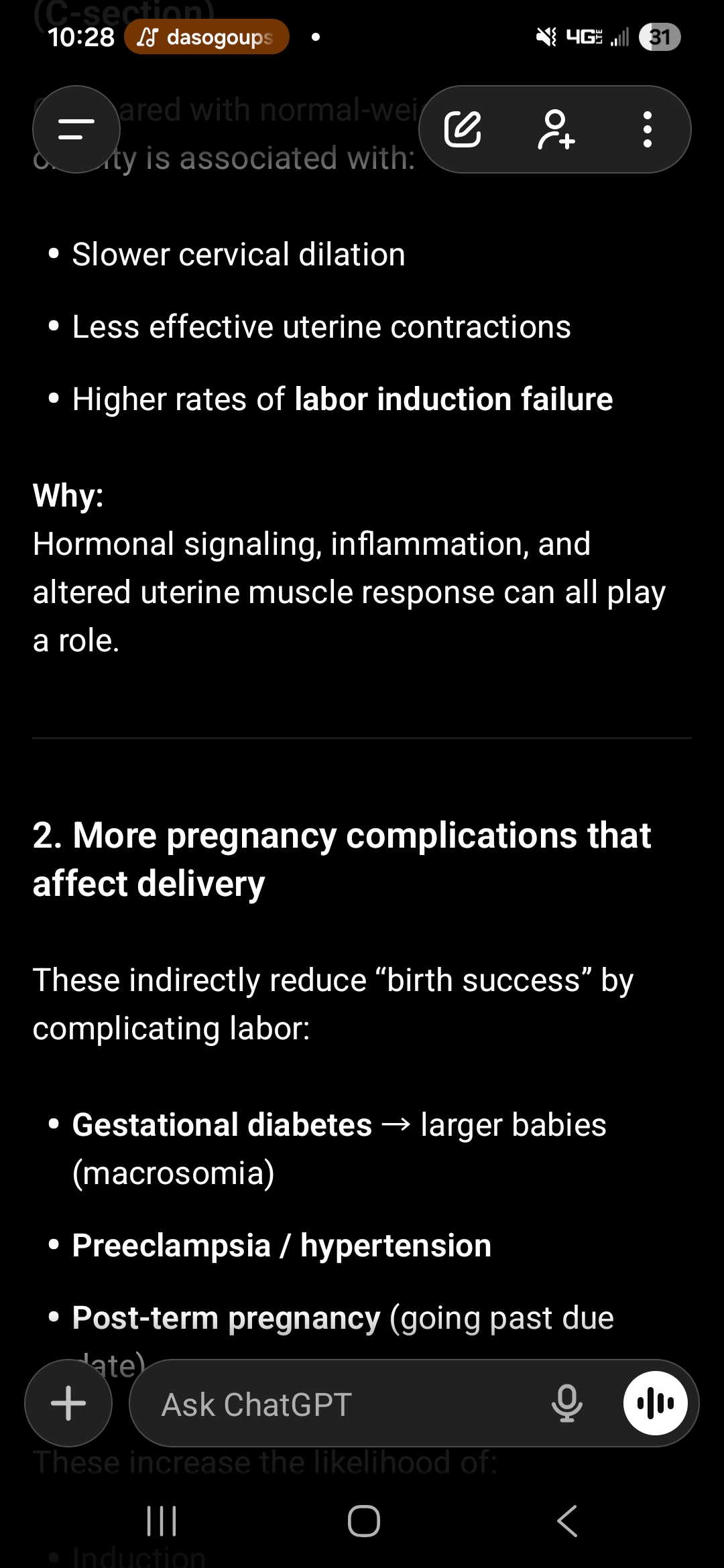
Task: Start a new chat with compose icon
Action: pyautogui.click(x=463, y=129)
